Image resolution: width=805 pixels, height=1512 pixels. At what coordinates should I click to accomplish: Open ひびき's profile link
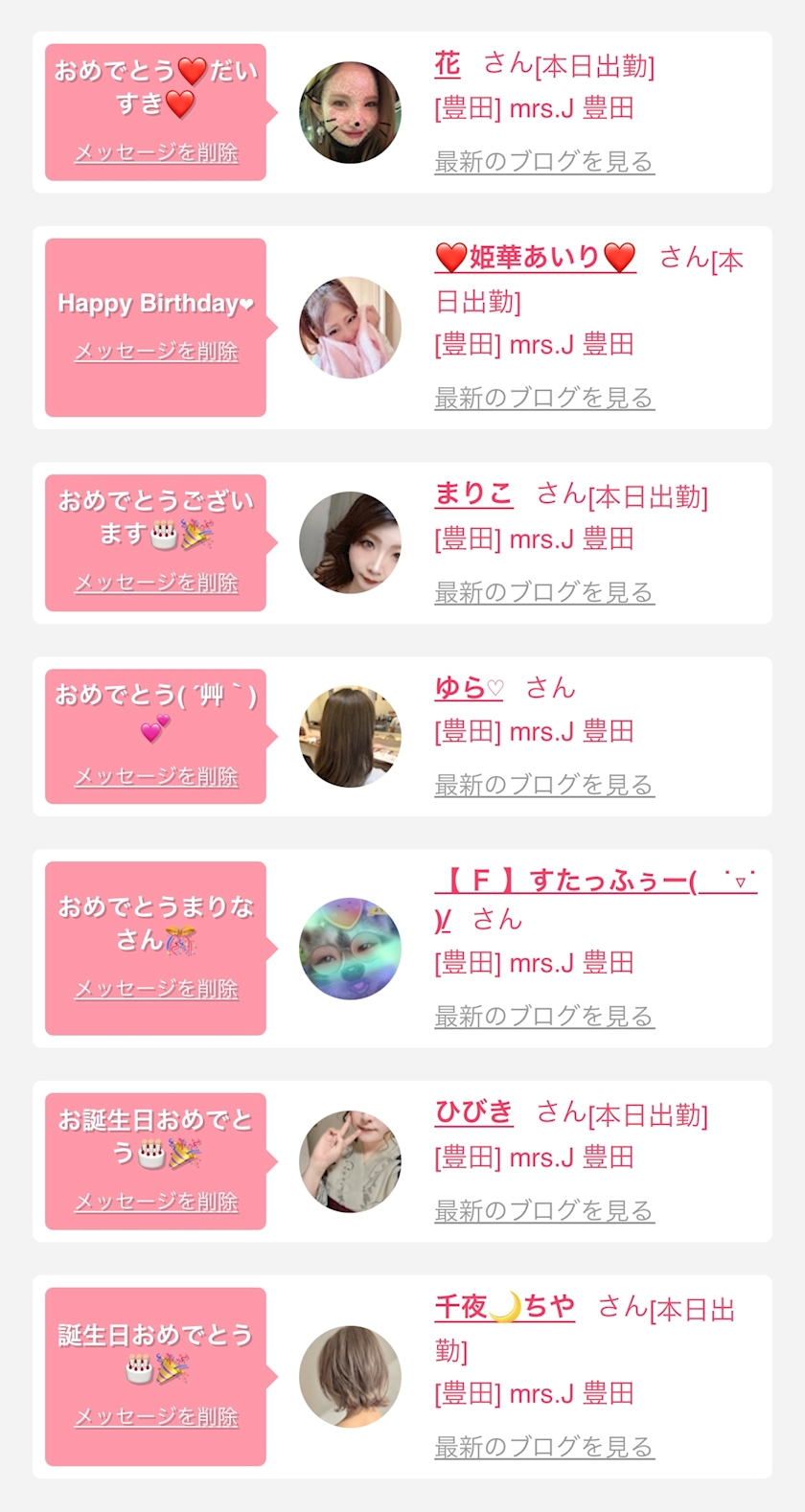[473, 1112]
